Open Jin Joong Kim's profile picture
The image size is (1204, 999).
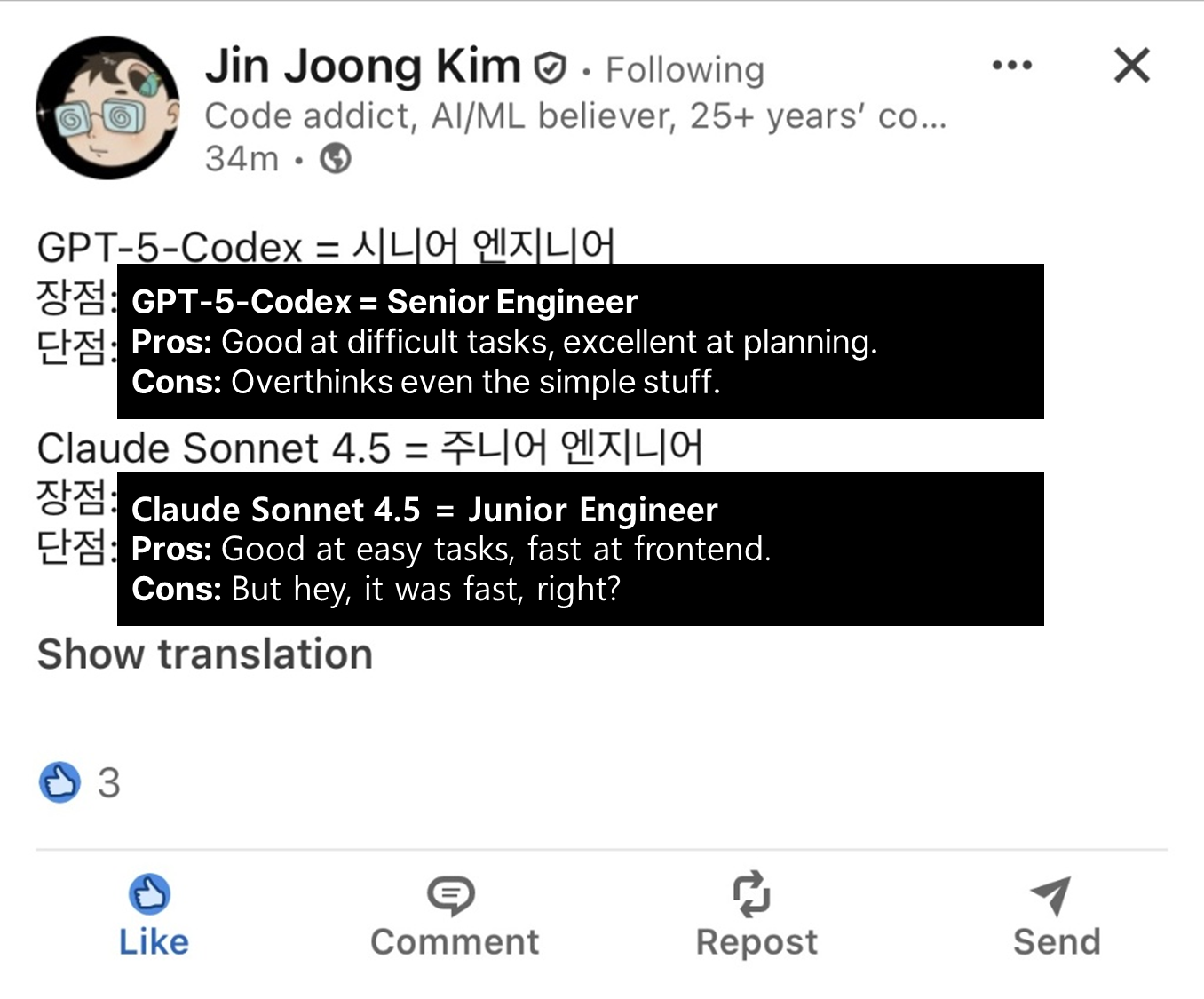pyautogui.click(x=107, y=107)
